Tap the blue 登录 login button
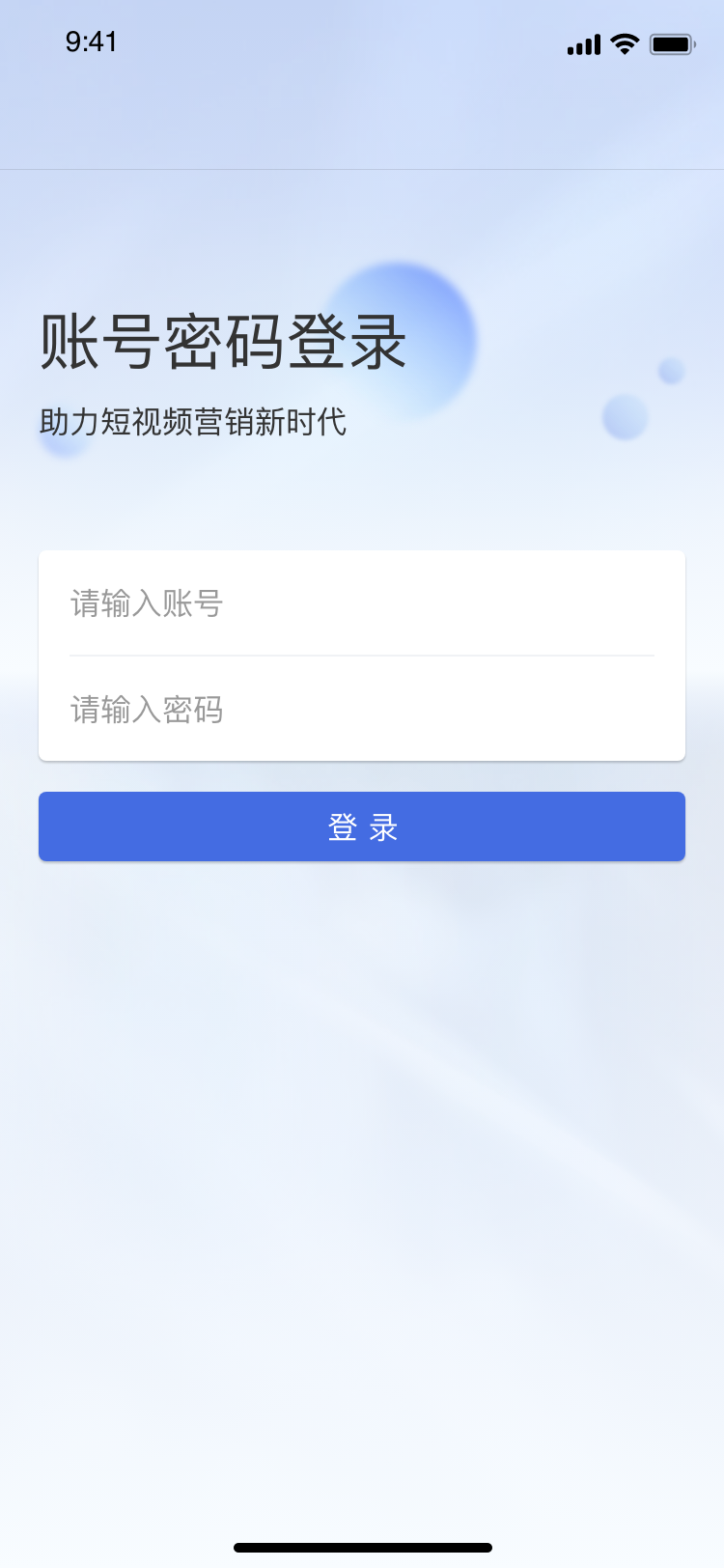 click(361, 826)
